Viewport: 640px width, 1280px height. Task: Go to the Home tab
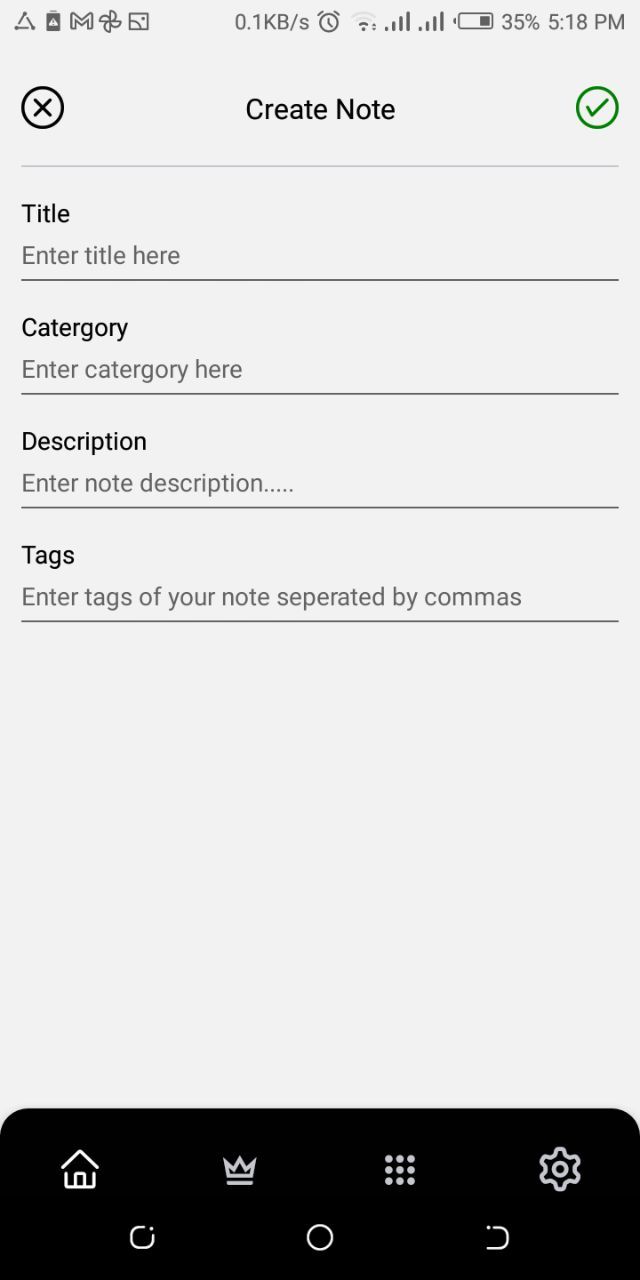tap(80, 1168)
